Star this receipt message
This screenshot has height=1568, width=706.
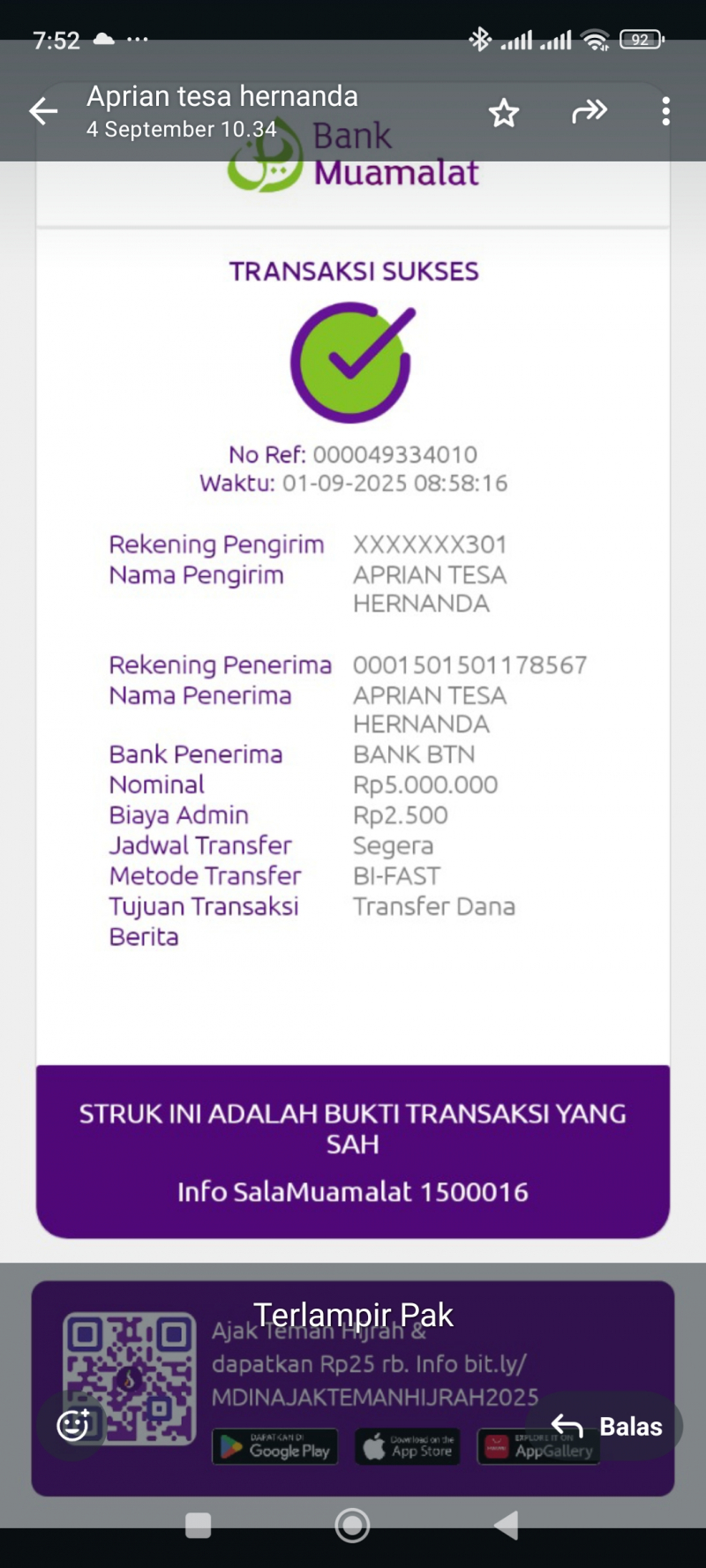tap(503, 112)
